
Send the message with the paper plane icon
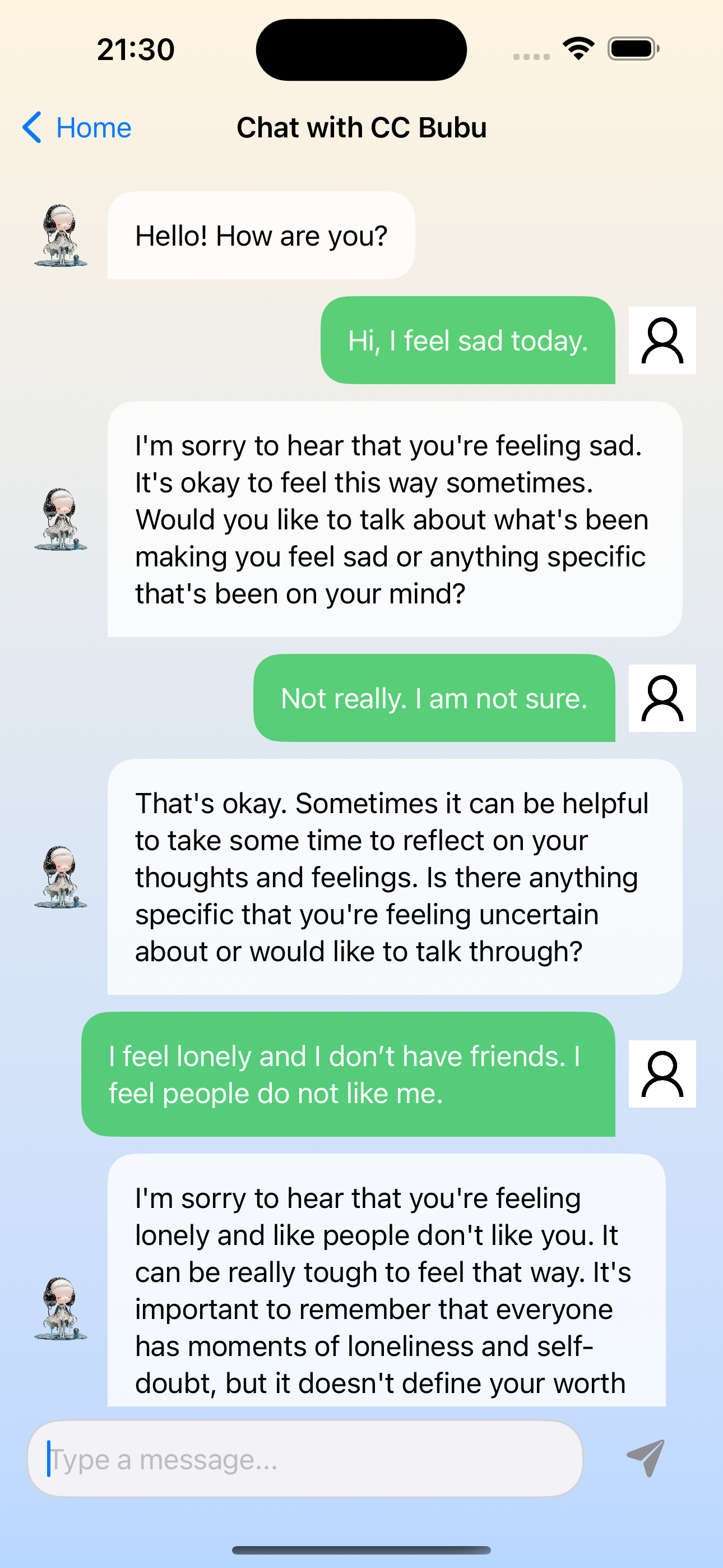[646, 1458]
